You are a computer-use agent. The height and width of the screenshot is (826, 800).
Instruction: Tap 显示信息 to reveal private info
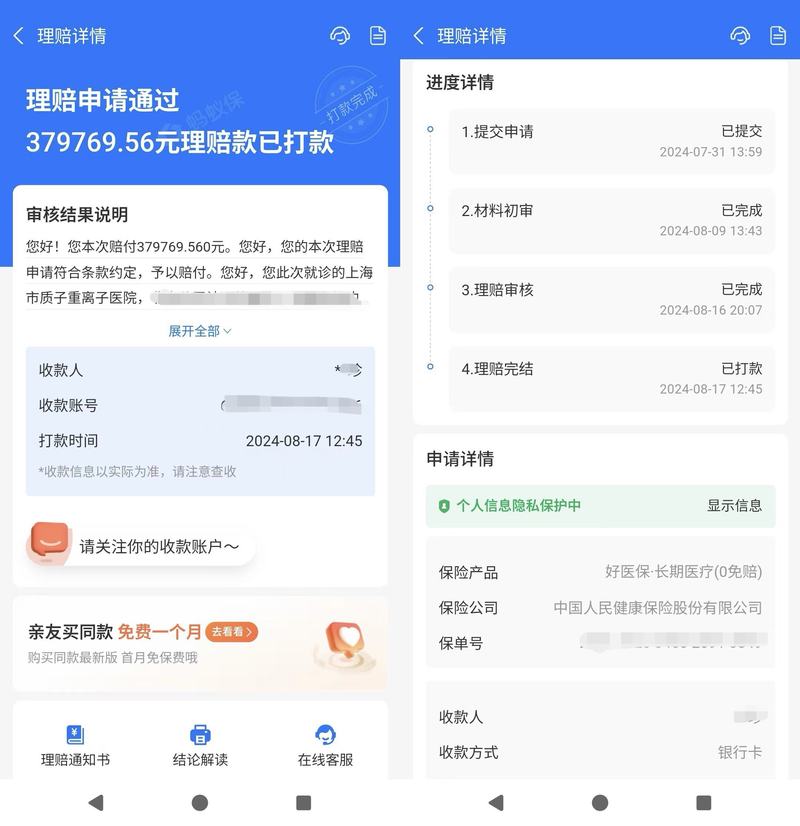coord(734,506)
